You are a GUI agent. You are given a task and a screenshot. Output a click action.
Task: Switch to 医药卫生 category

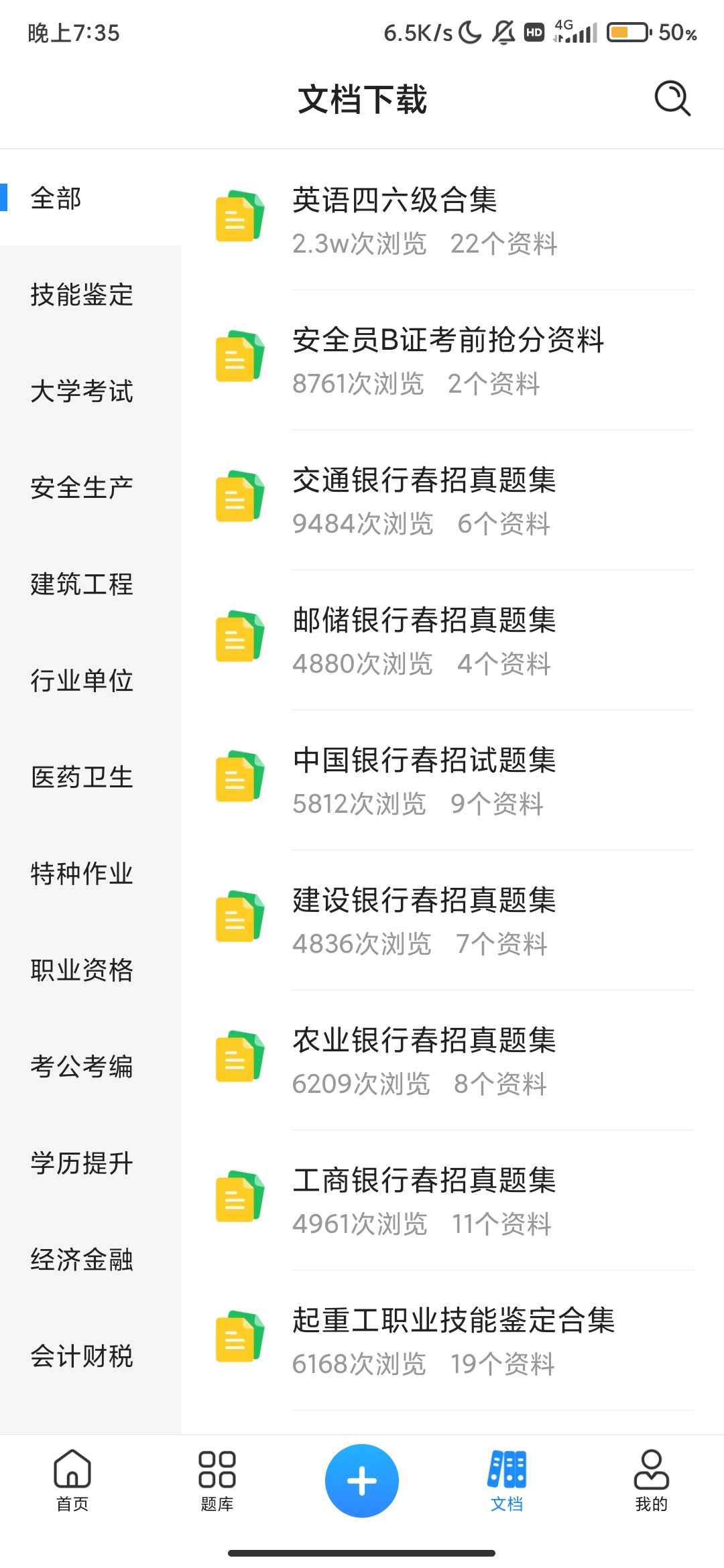pos(82,777)
